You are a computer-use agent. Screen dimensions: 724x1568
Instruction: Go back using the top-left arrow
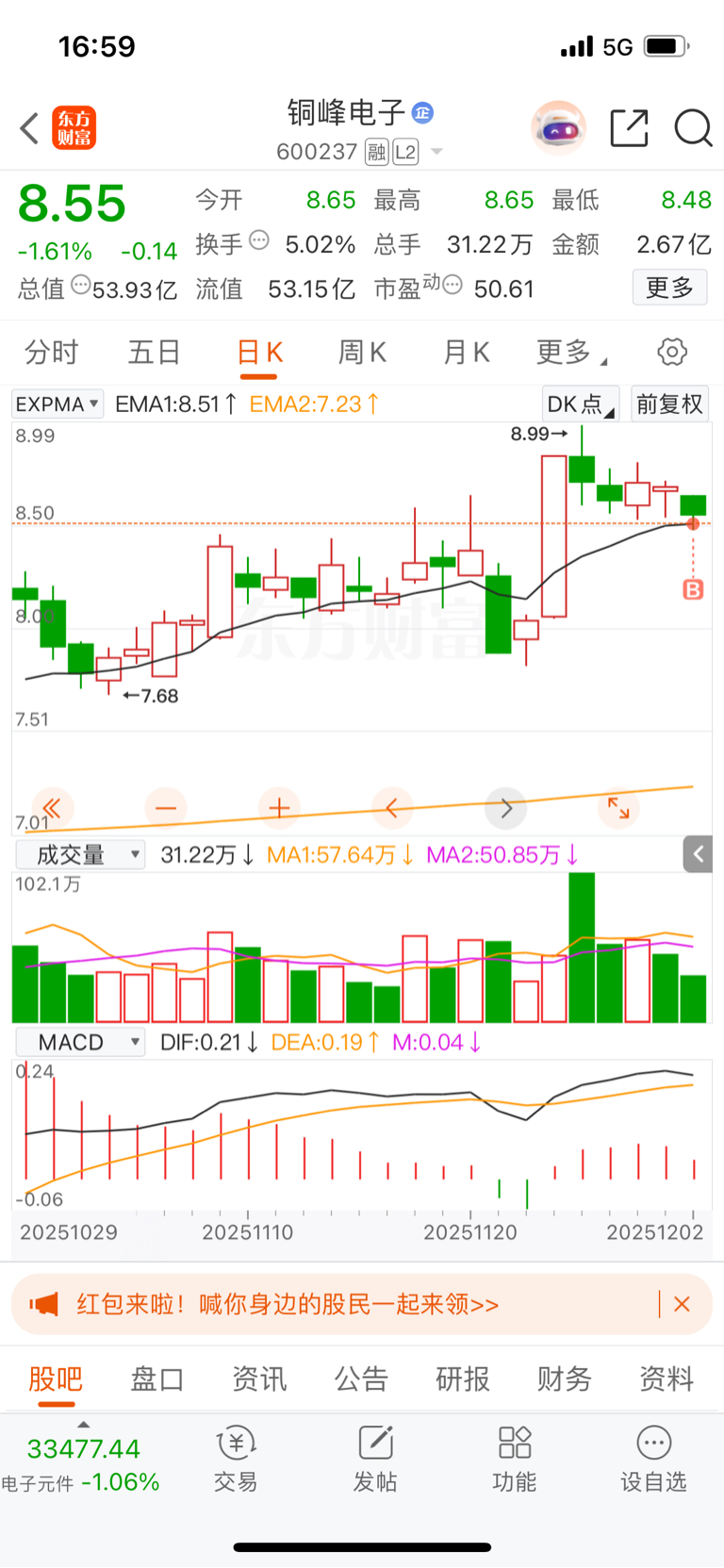click(29, 129)
